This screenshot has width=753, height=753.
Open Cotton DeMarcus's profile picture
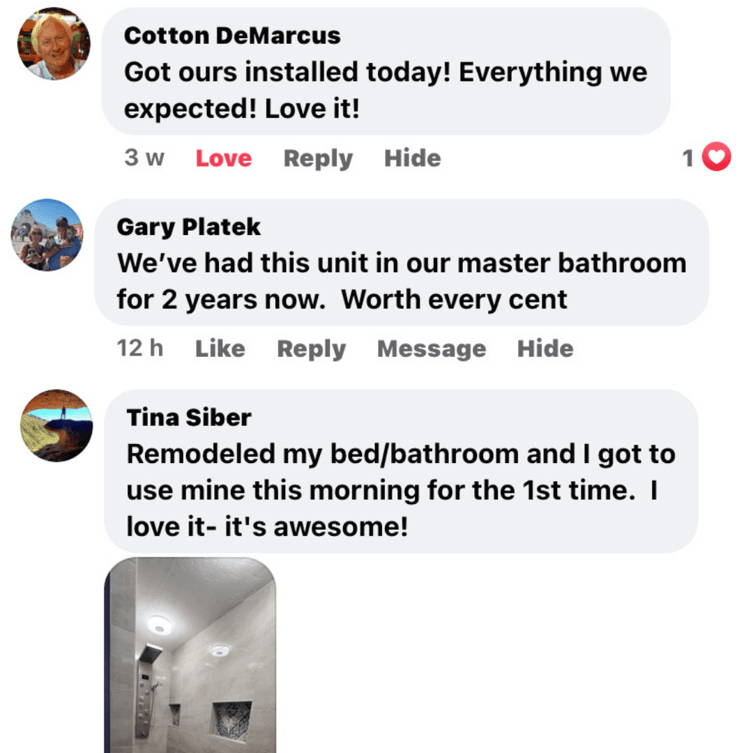coord(53,44)
